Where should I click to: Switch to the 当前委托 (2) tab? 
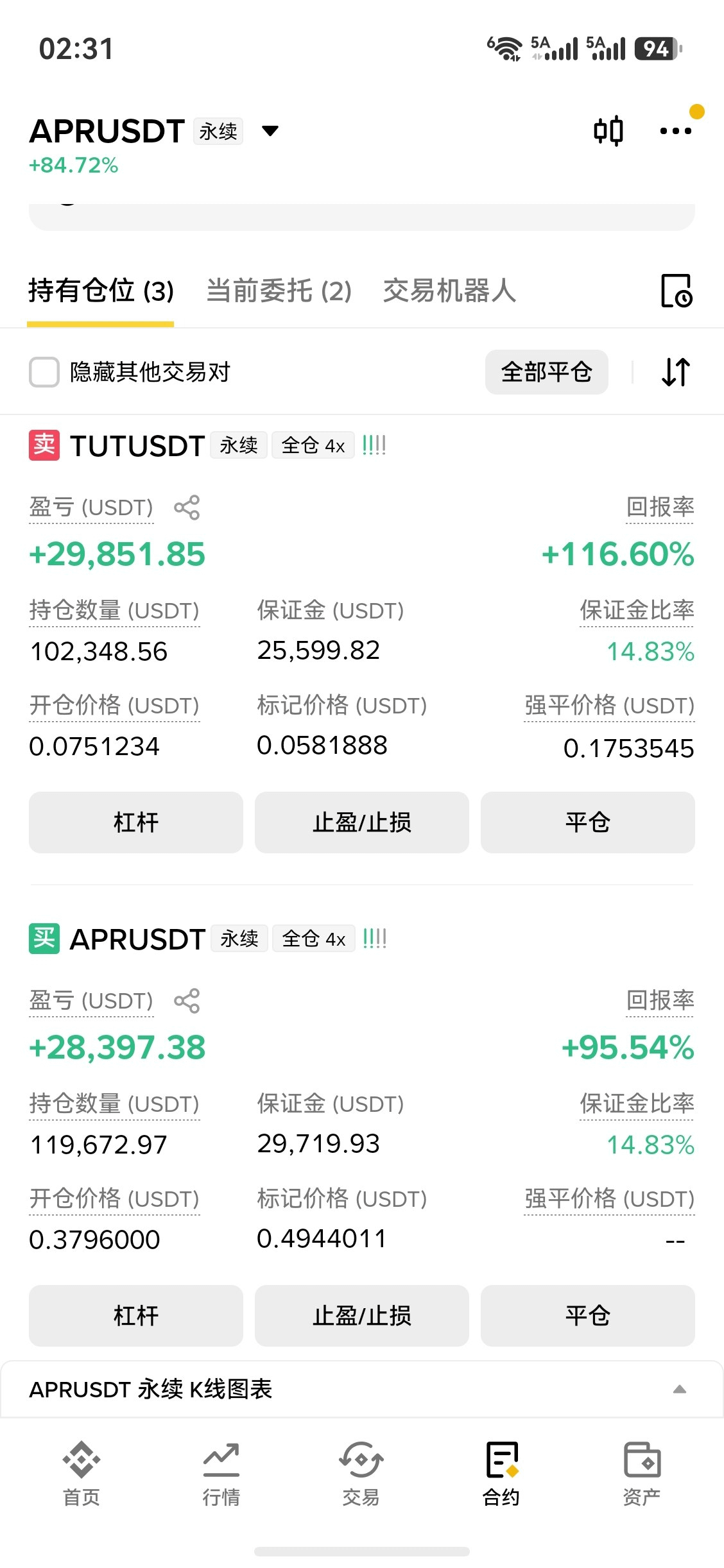[x=279, y=291]
